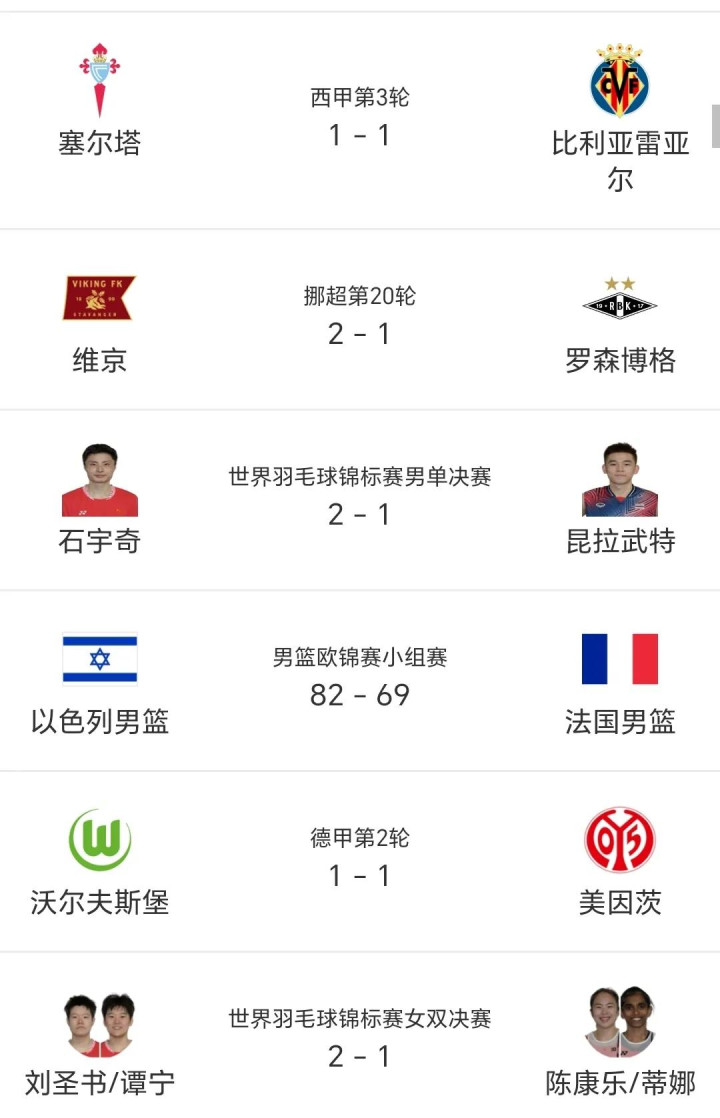This screenshot has height=1118, width=720.
Task: View the women's doubles badminton final result
Action: 360,1040
